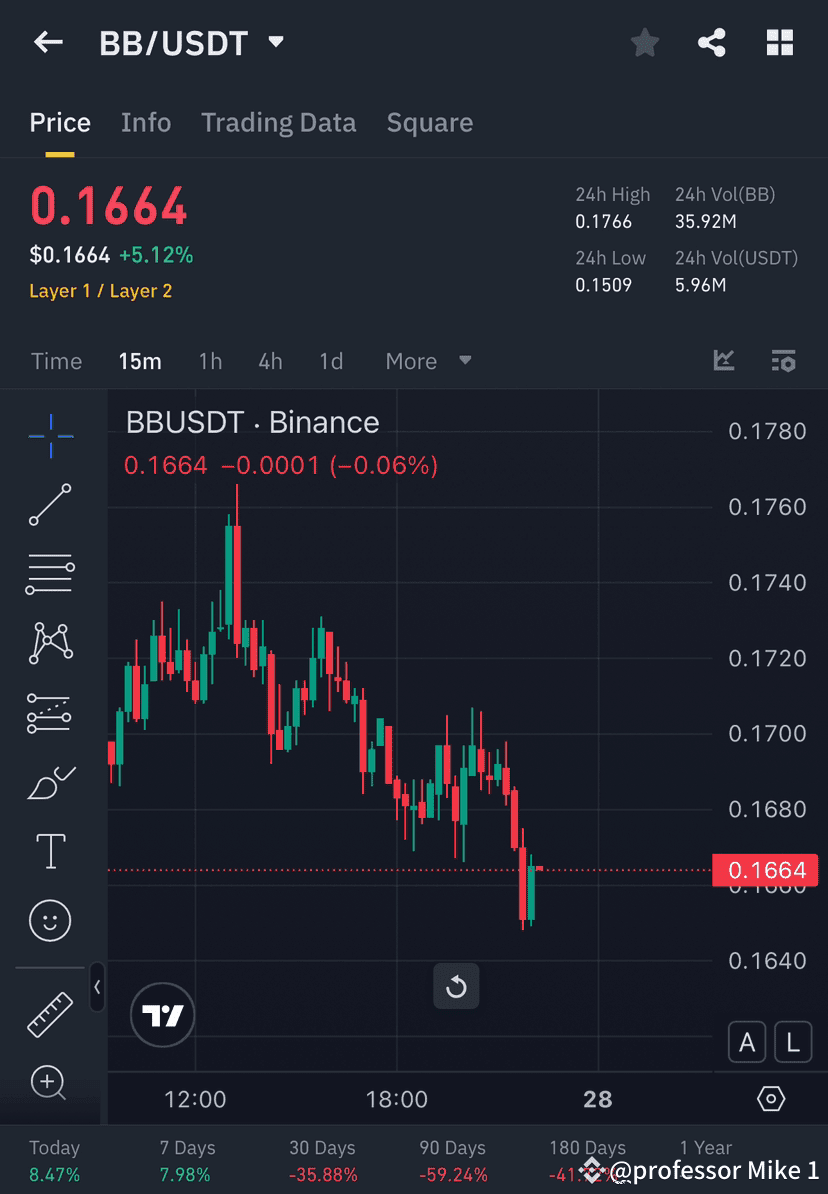The width and height of the screenshot is (828, 1194).
Task: Open the emoji sticker tool
Action: point(50,920)
